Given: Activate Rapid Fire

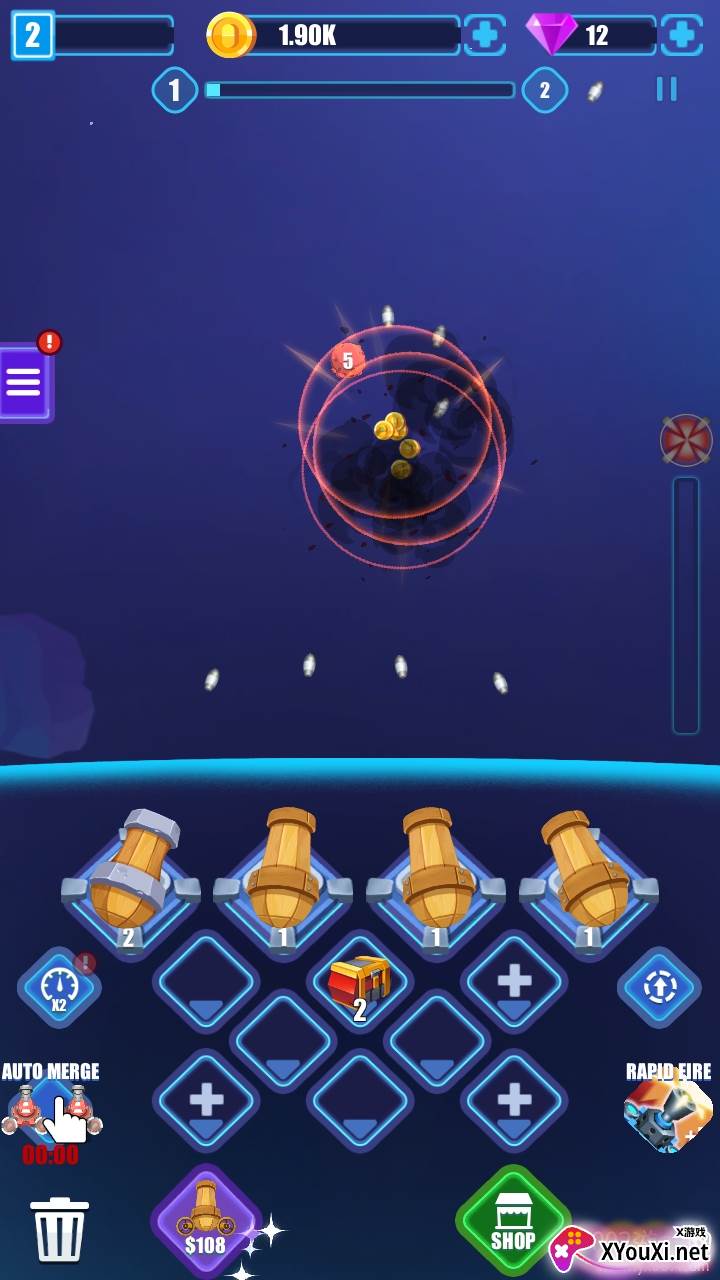Looking at the screenshot, I should 668,1110.
